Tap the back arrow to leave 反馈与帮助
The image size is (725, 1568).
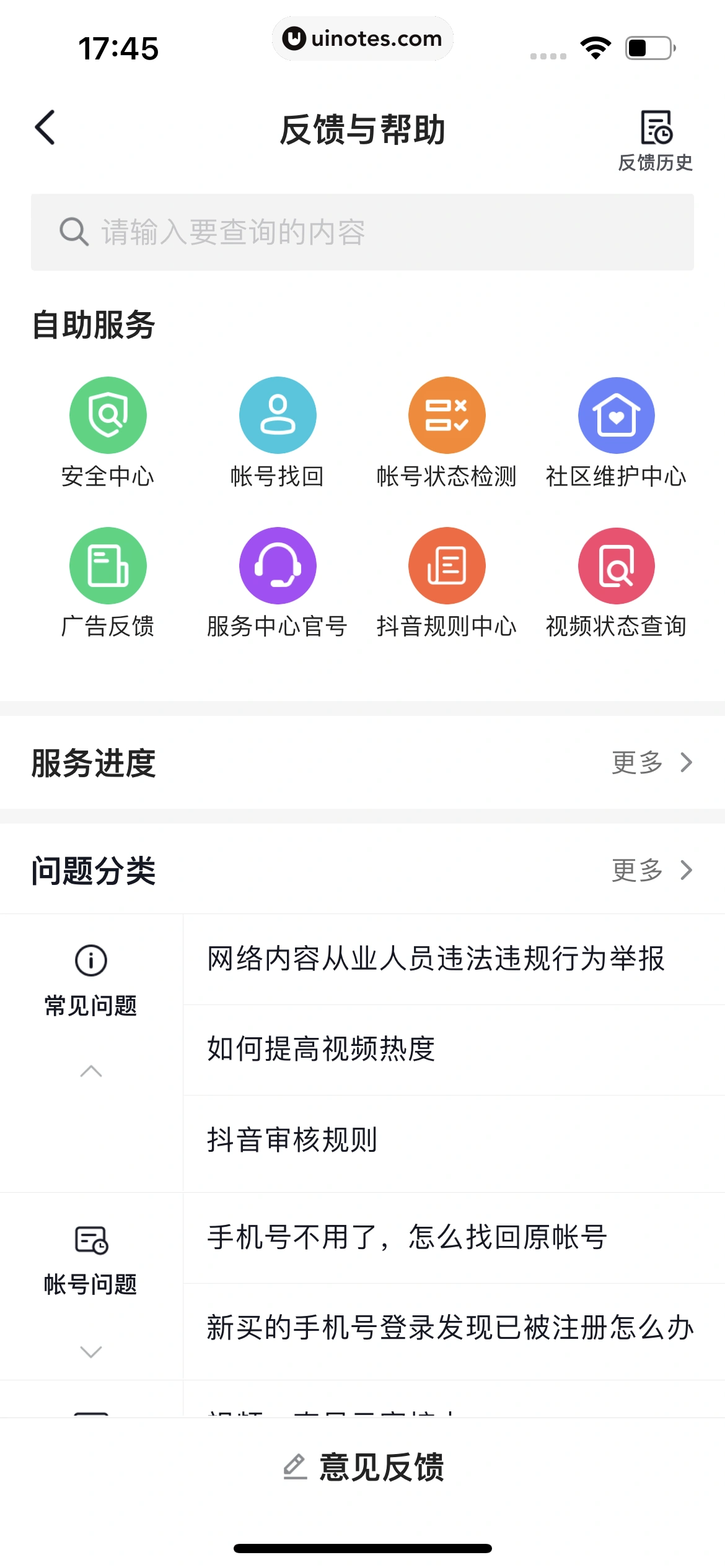tap(45, 128)
